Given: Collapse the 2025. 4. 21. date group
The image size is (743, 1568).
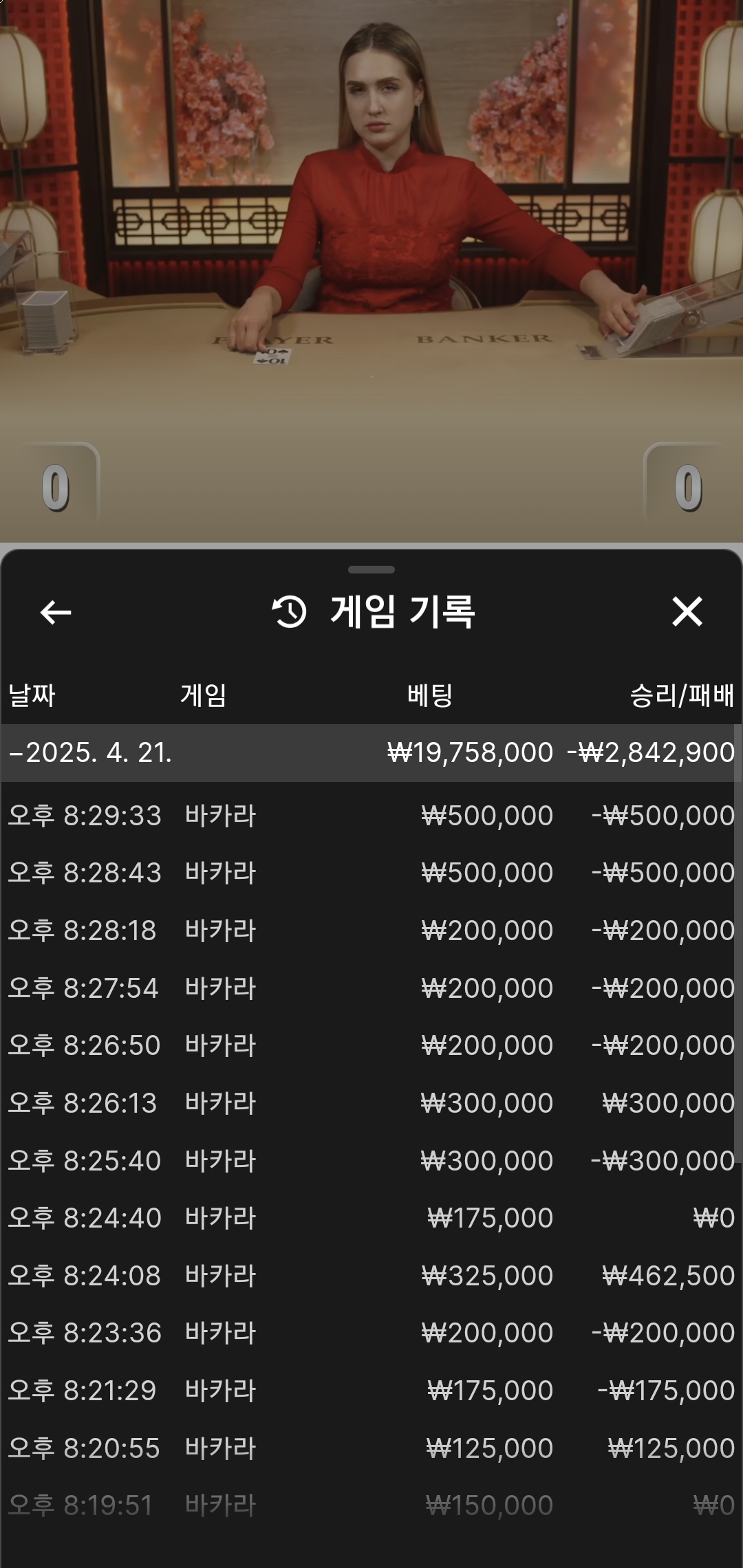Looking at the screenshot, I should coord(371,752).
